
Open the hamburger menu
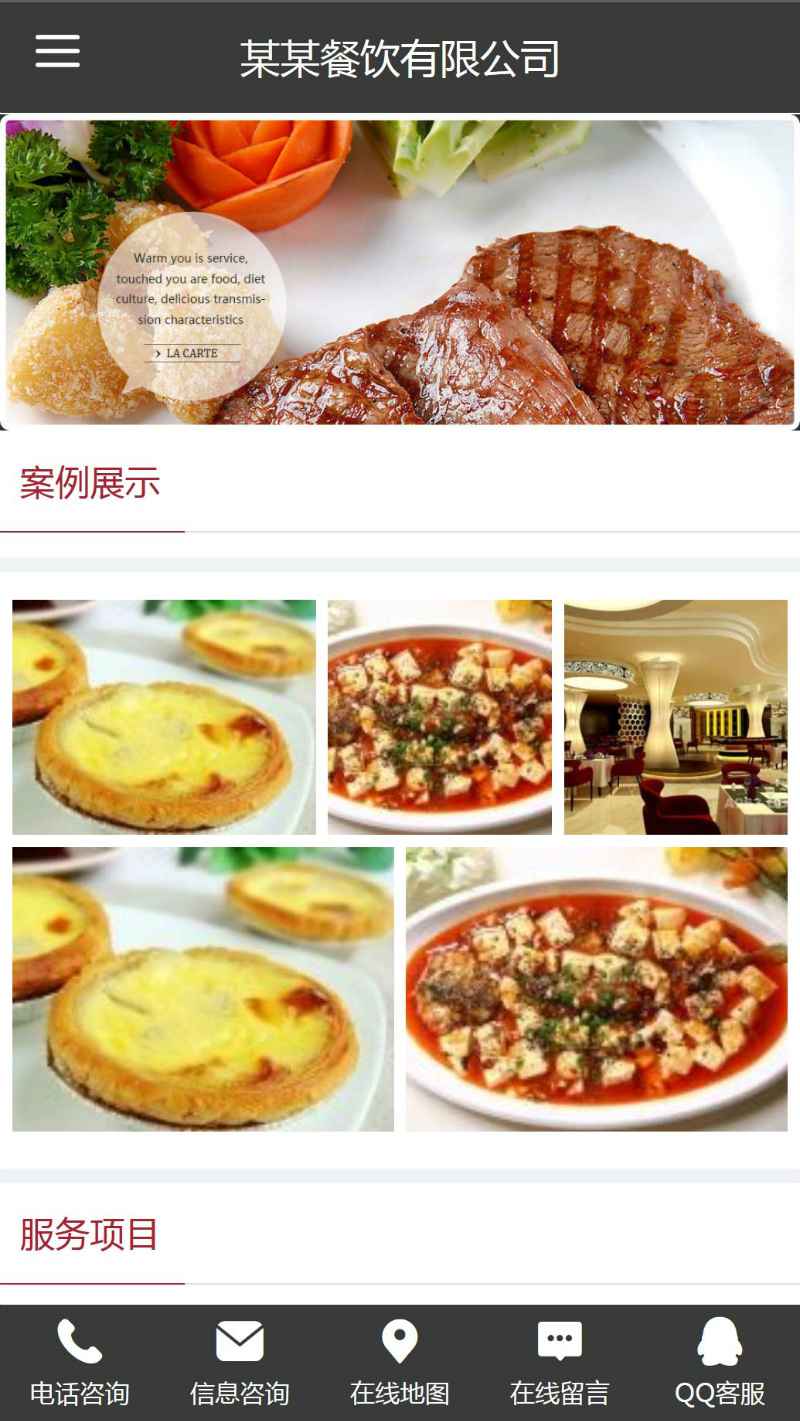point(58,51)
